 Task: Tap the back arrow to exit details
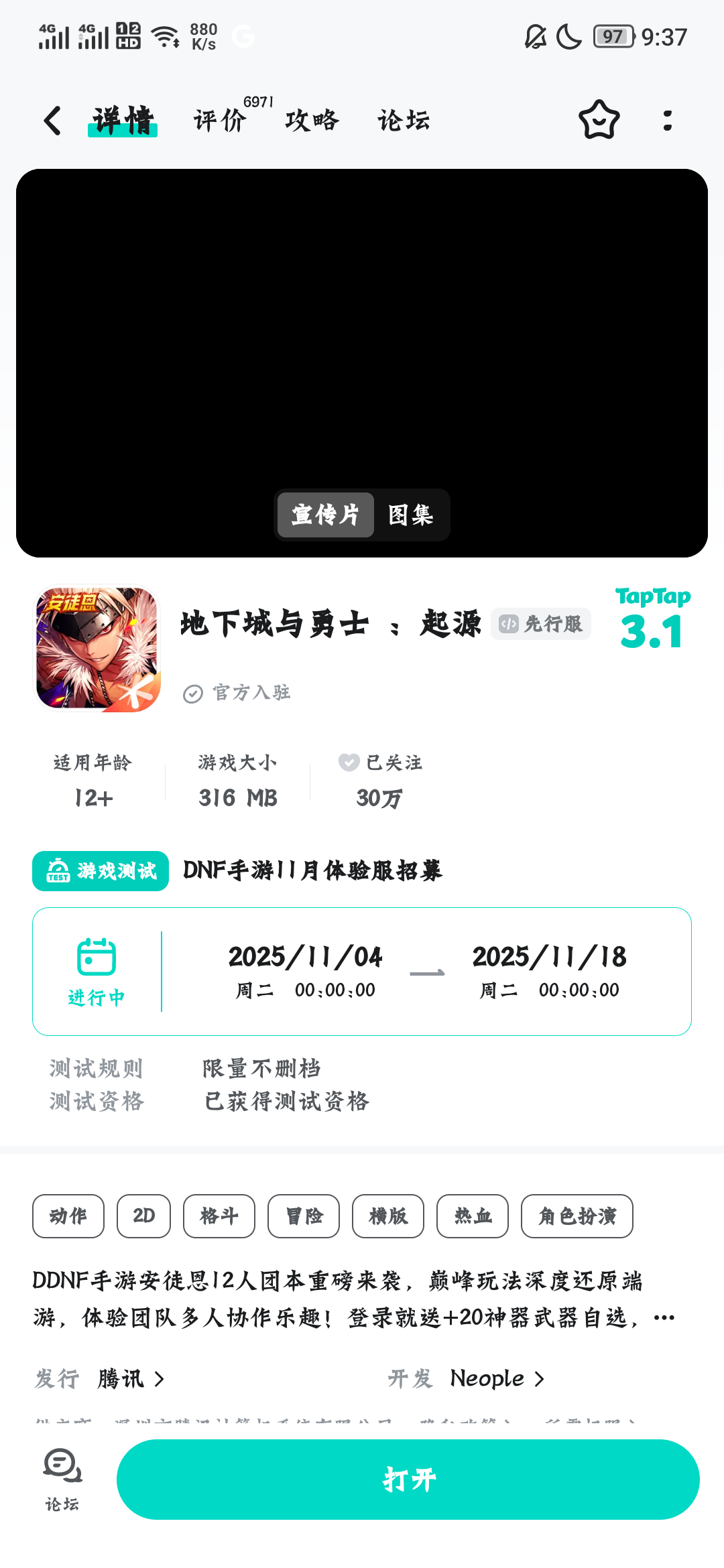[51, 119]
